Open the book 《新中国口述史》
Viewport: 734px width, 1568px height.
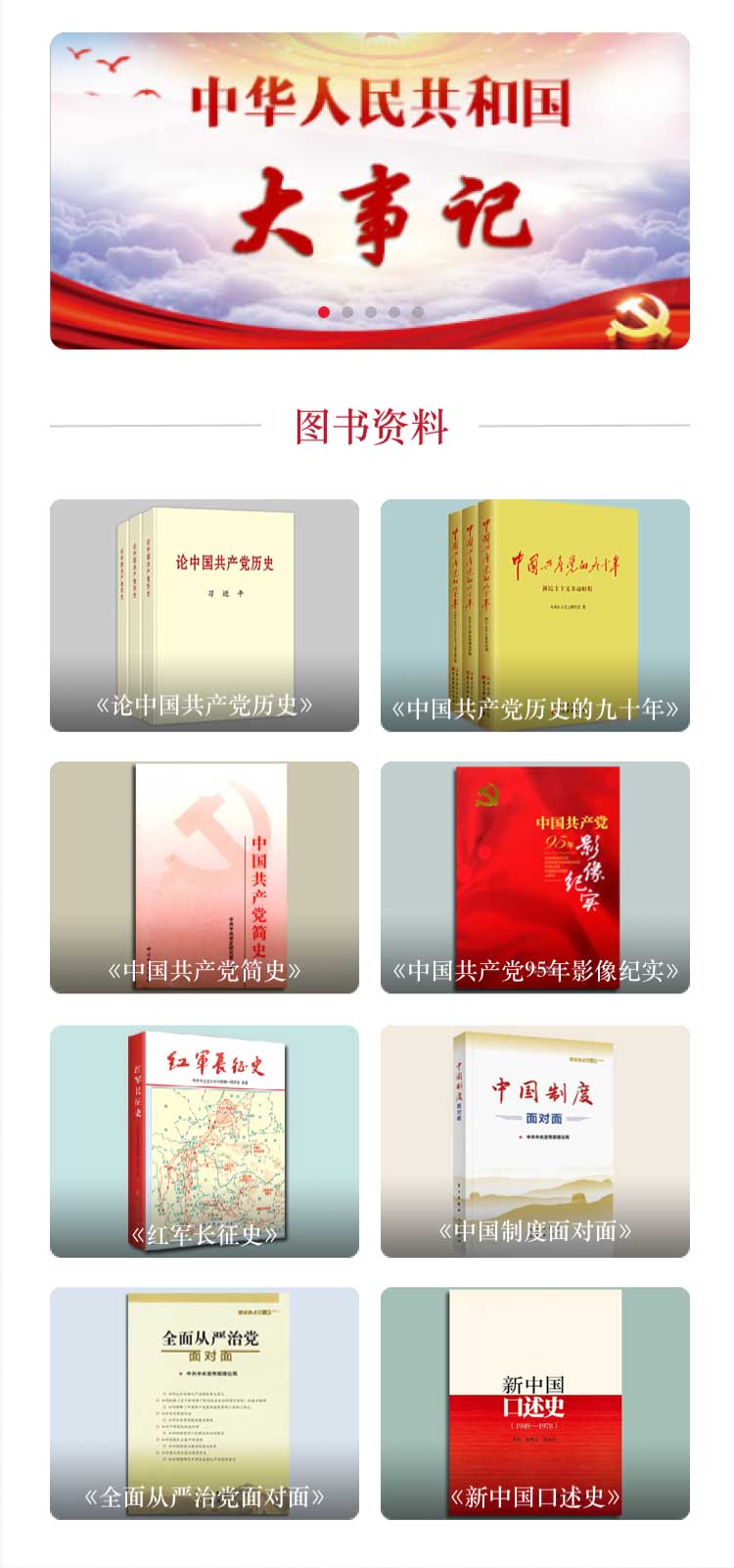[x=534, y=1404]
